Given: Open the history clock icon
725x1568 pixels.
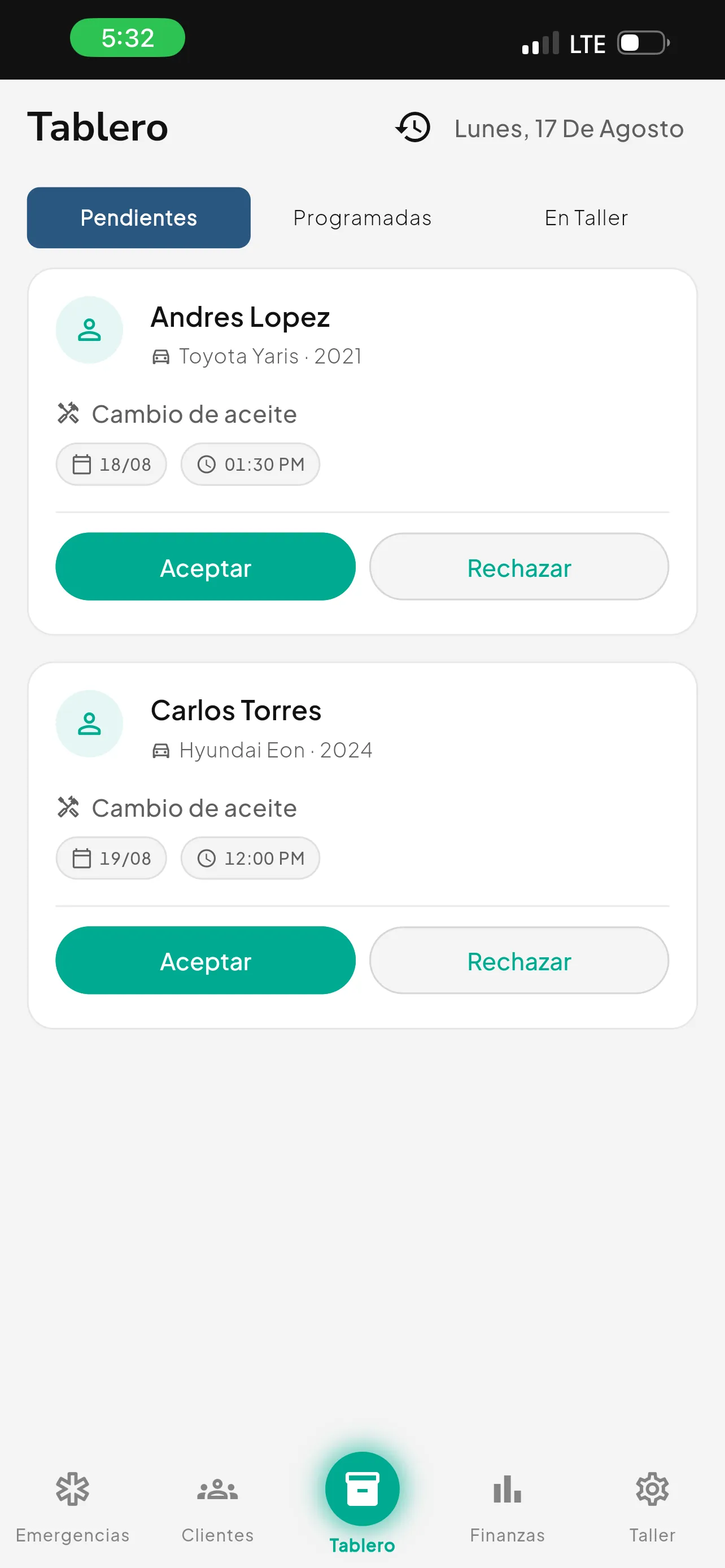Looking at the screenshot, I should (413, 127).
